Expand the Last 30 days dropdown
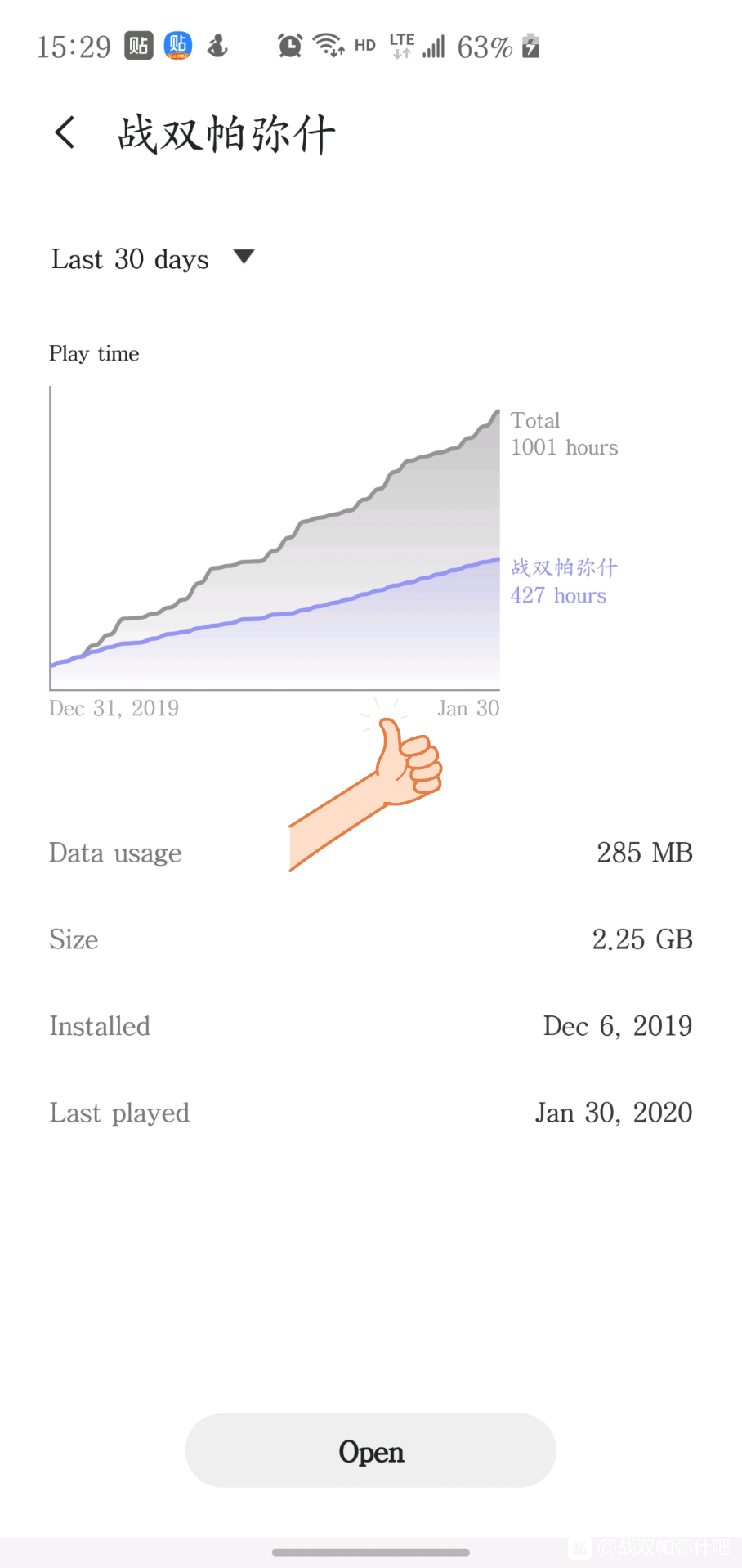The height and width of the screenshot is (1568, 742). pos(153,258)
